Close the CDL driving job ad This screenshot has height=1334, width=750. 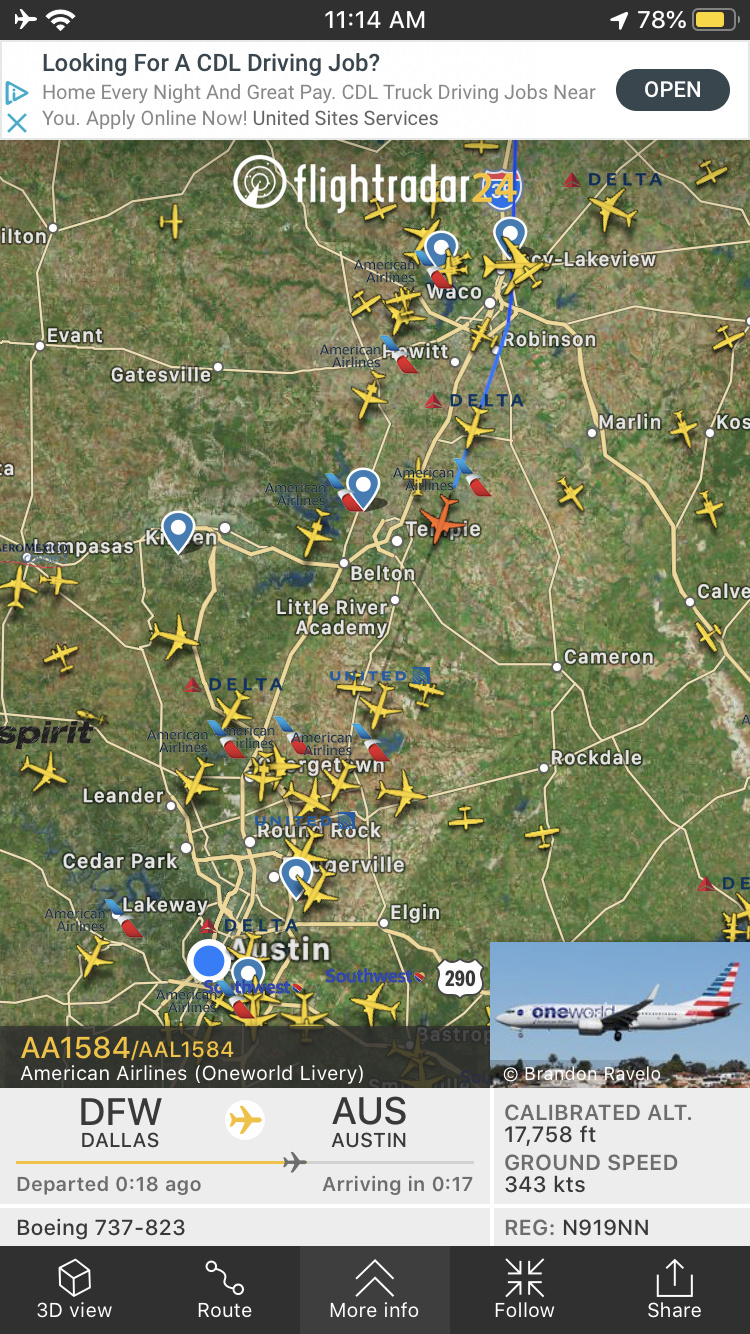[16, 123]
